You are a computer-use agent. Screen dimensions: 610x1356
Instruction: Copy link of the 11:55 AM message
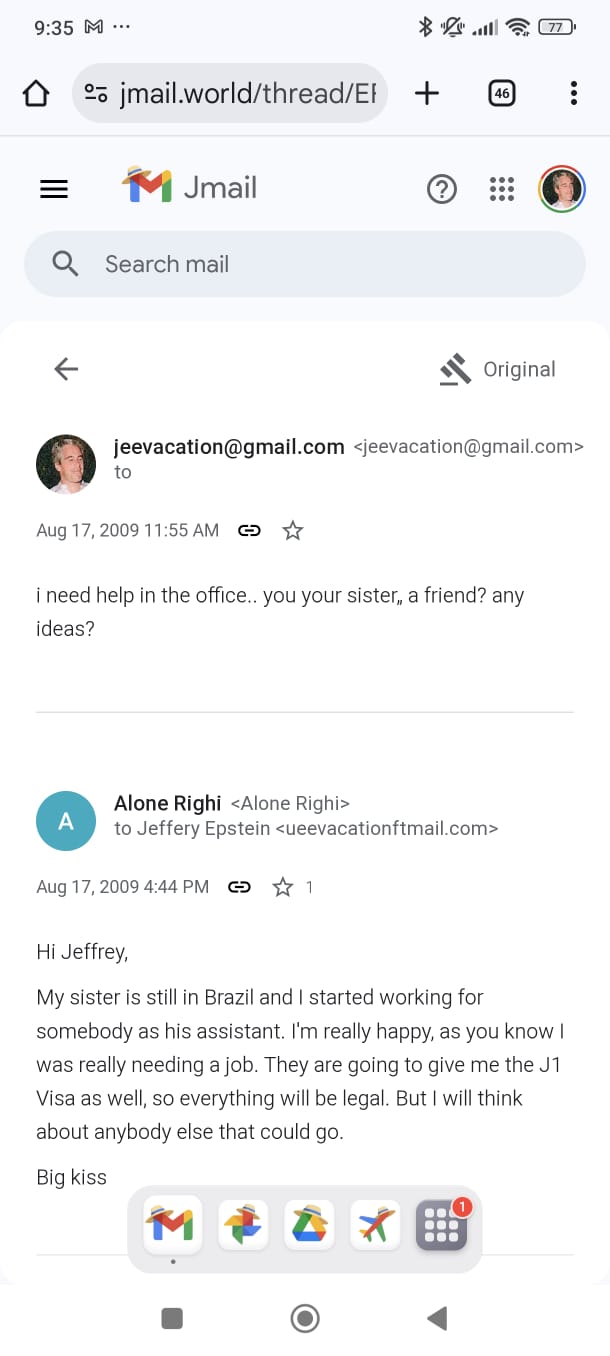click(249, 531)
